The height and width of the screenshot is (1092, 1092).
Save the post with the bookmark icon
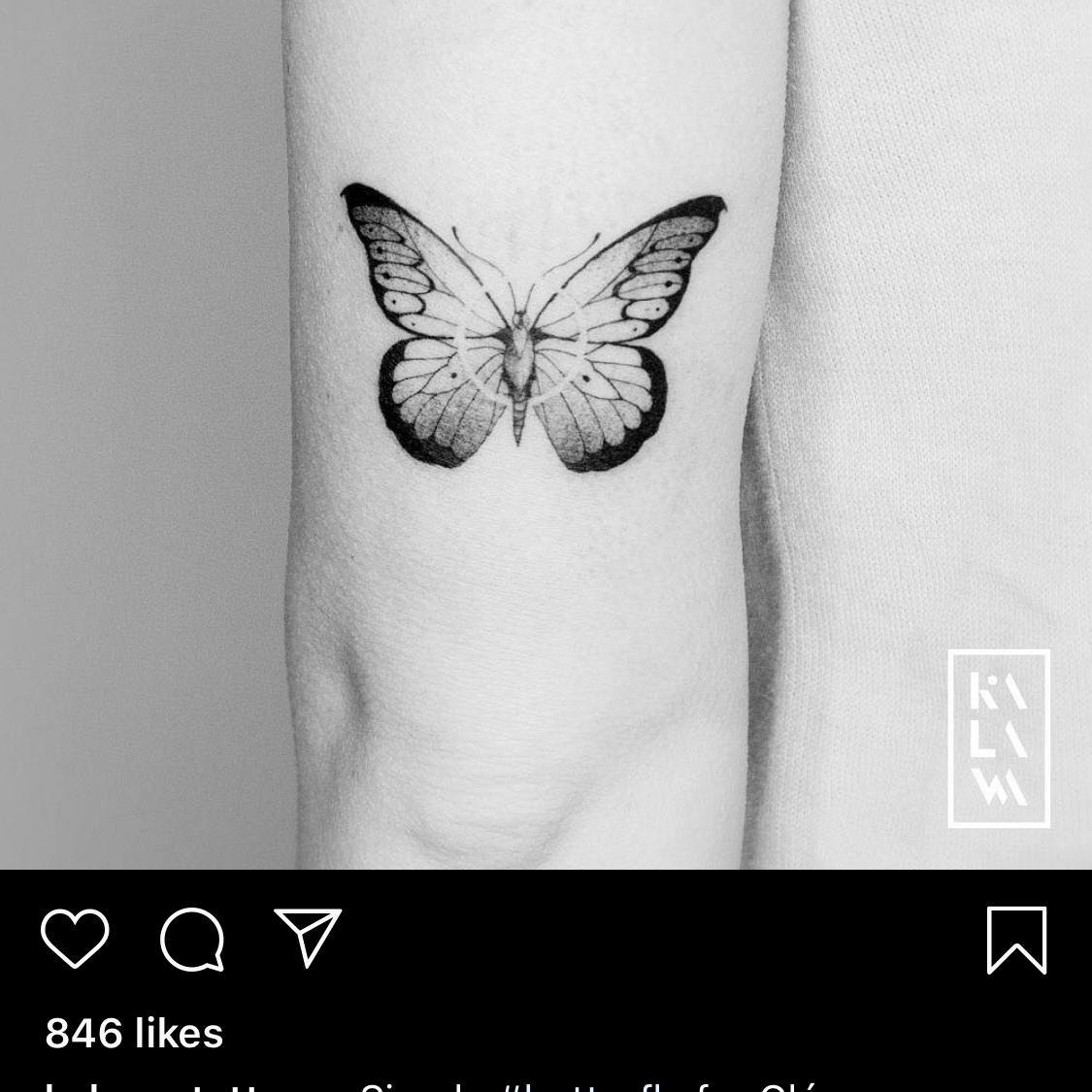(x=1016, y=940)
